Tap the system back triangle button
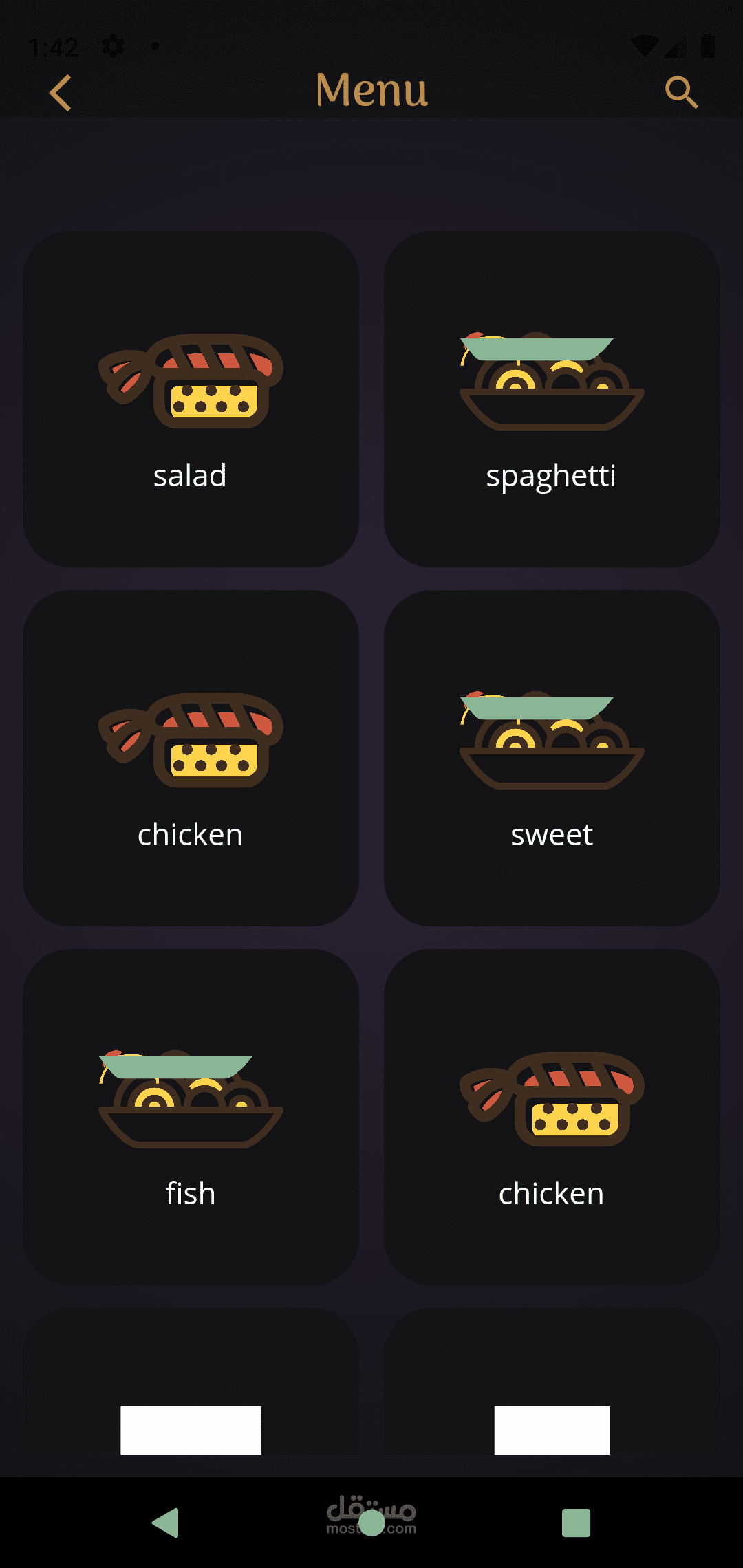743x1568 pixels. tap(166, 1523)
